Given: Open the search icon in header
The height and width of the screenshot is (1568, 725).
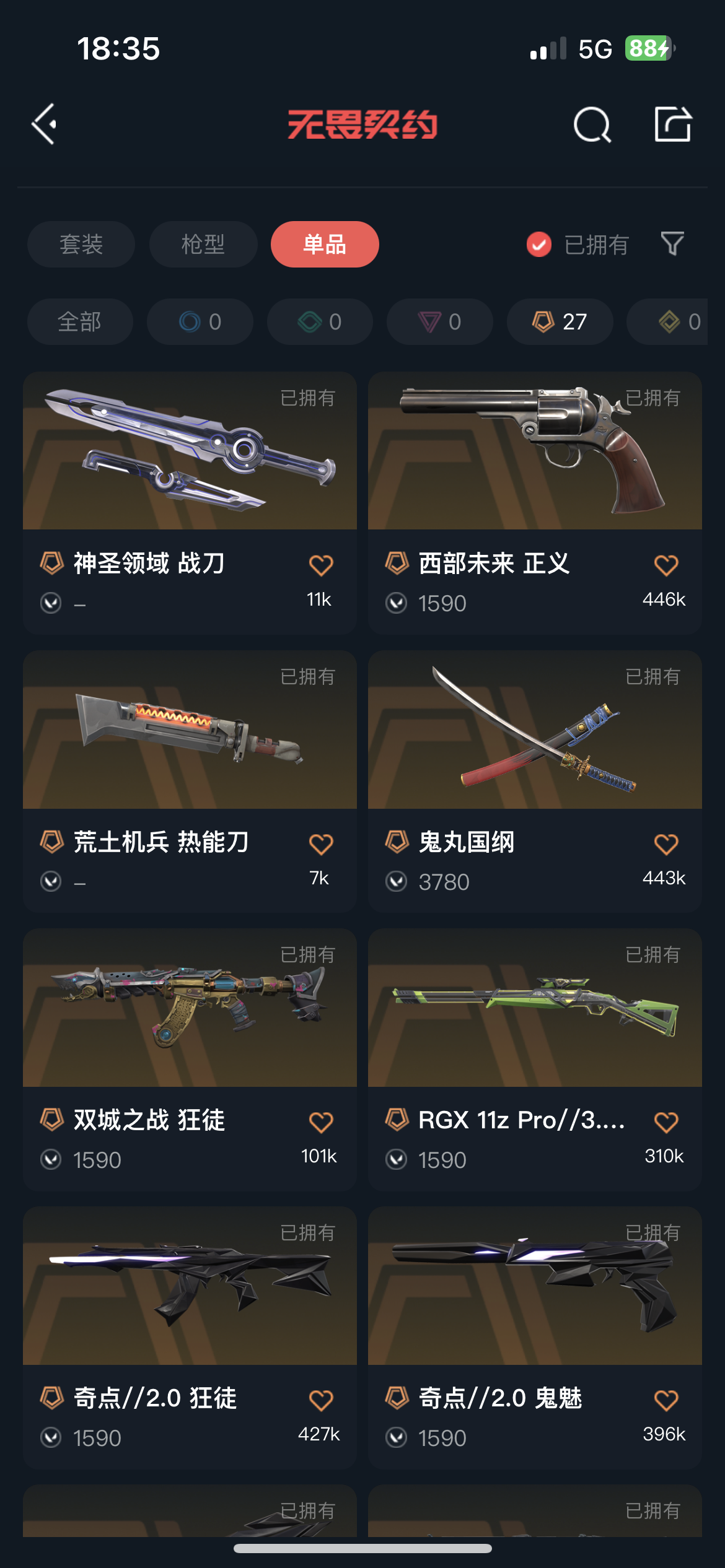Looking at the screenshot, I should 592,124.
